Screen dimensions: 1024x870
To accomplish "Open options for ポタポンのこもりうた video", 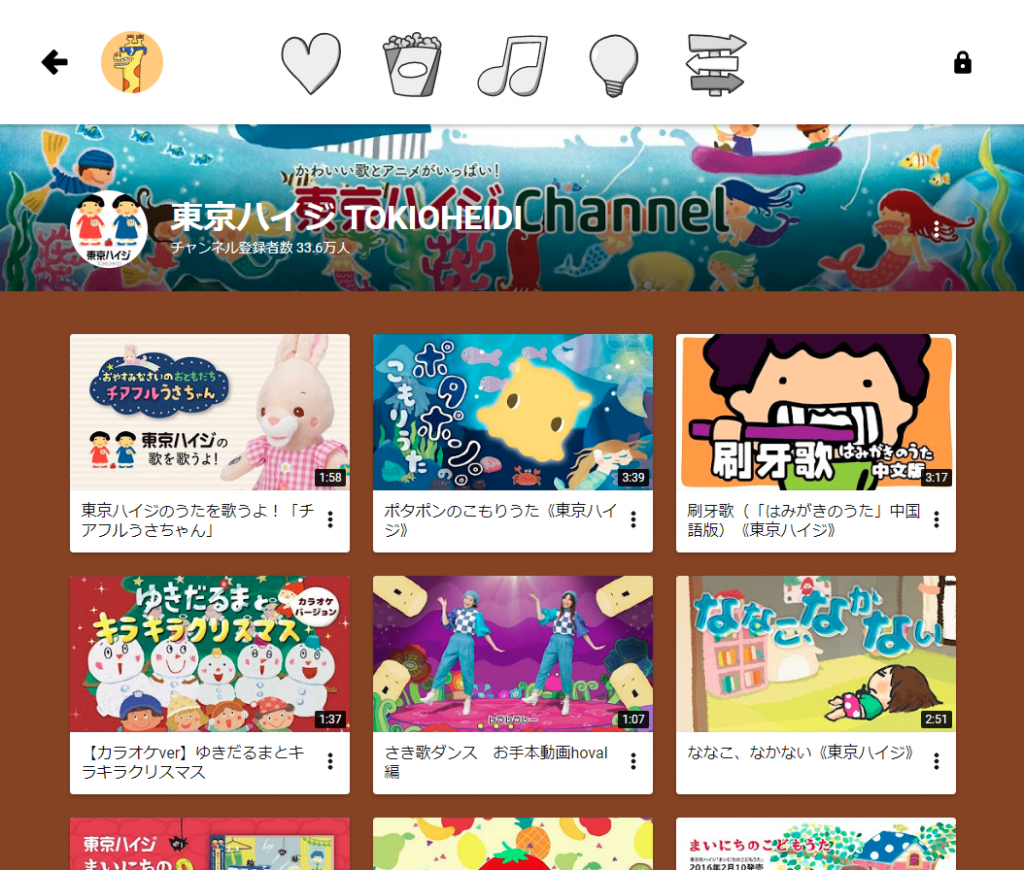I will (633, 519).
